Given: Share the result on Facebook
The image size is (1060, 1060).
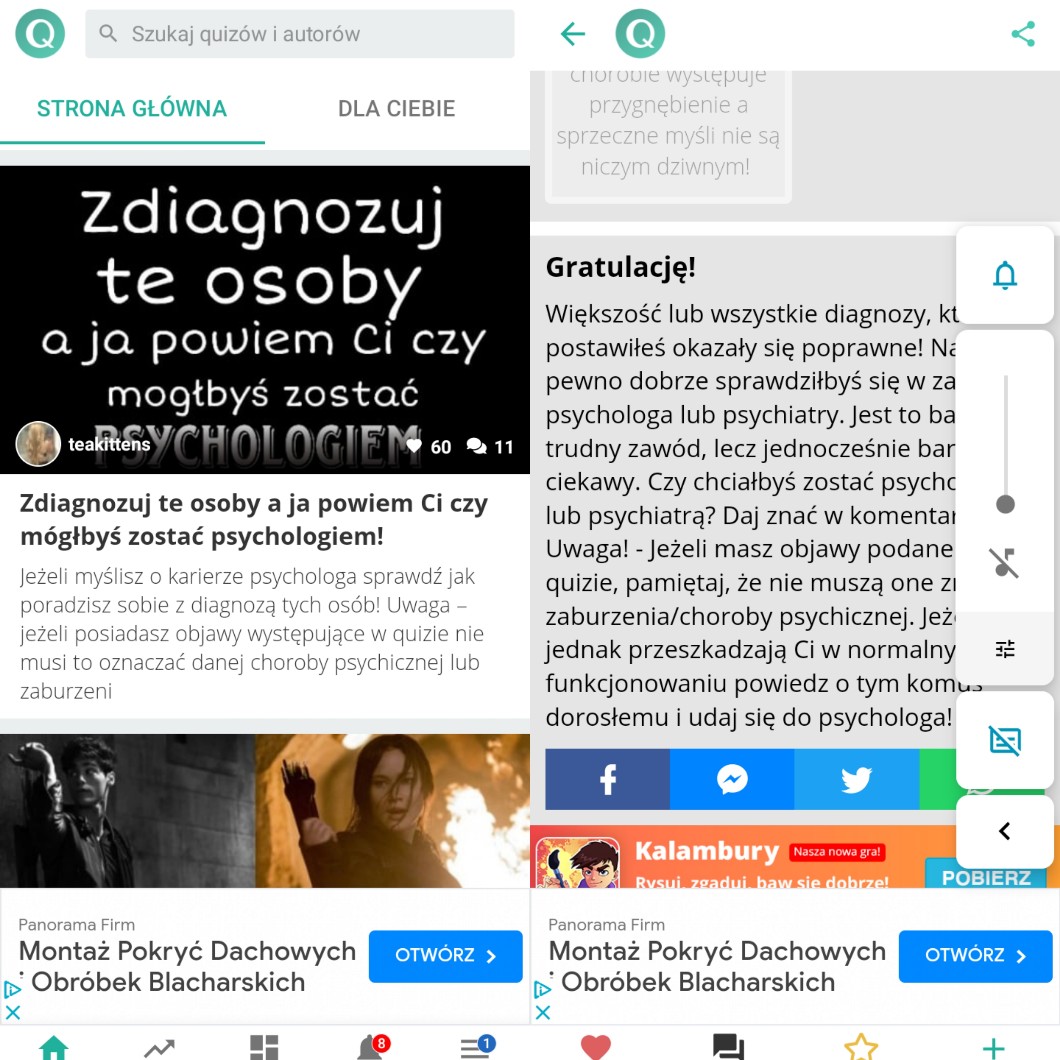Looking at the screenshot, I should [607, 779].
